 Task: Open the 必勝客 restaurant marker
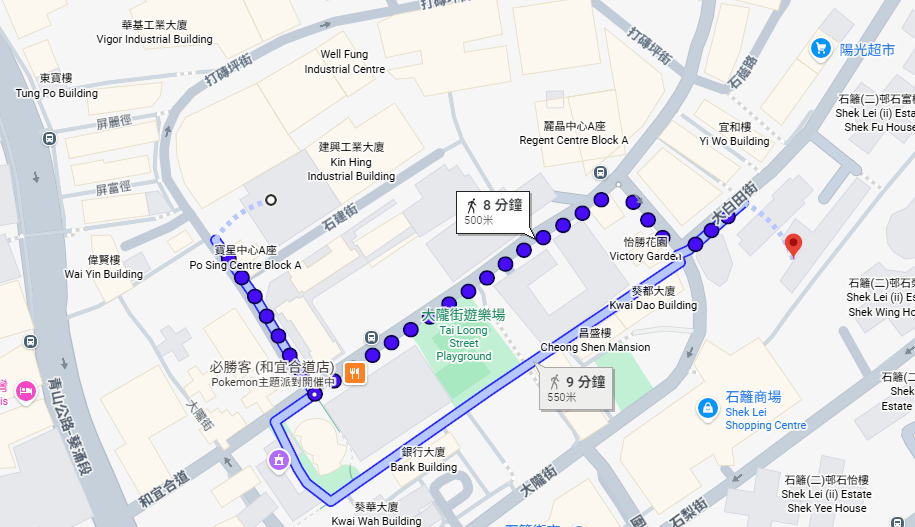click(x=354, y=374)
